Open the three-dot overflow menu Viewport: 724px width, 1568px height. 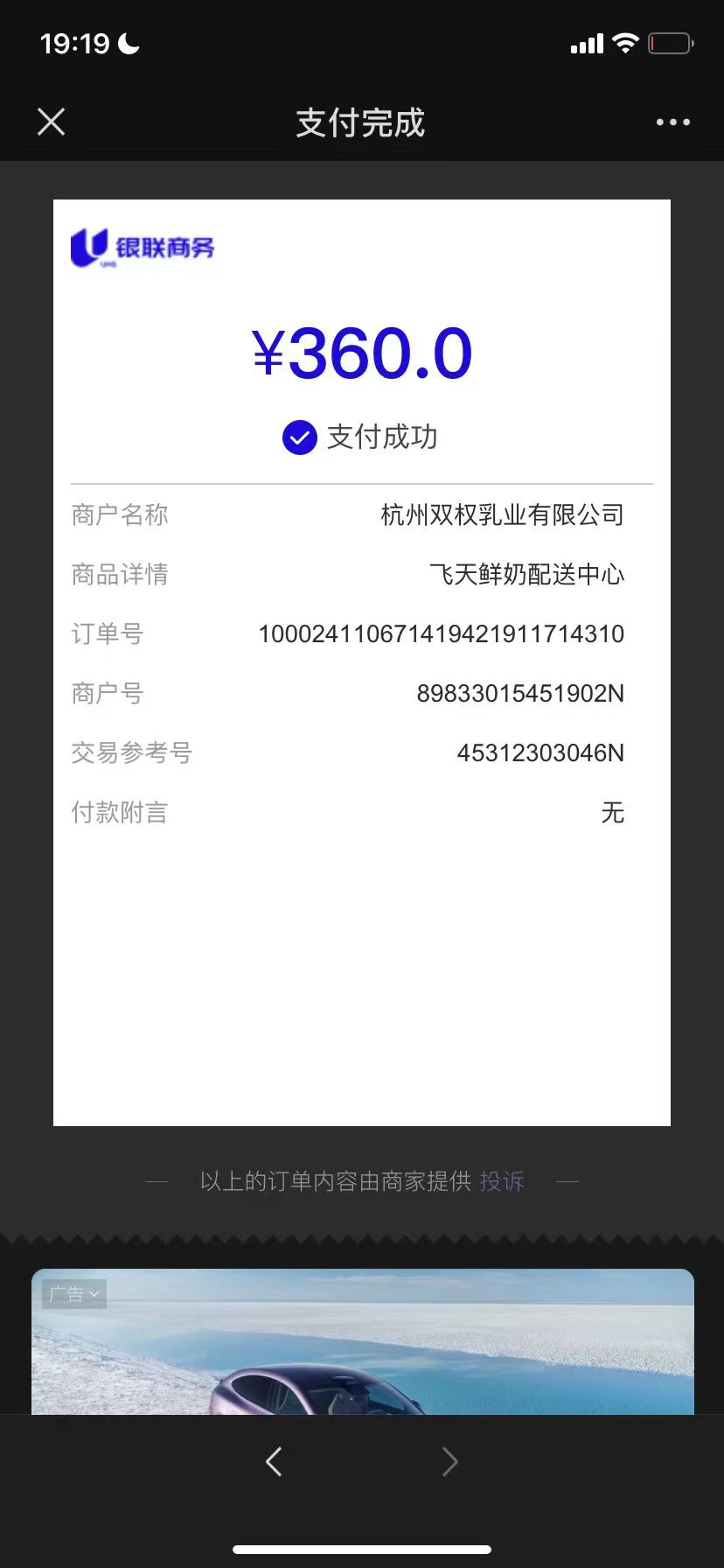click(x=672, y=122)
